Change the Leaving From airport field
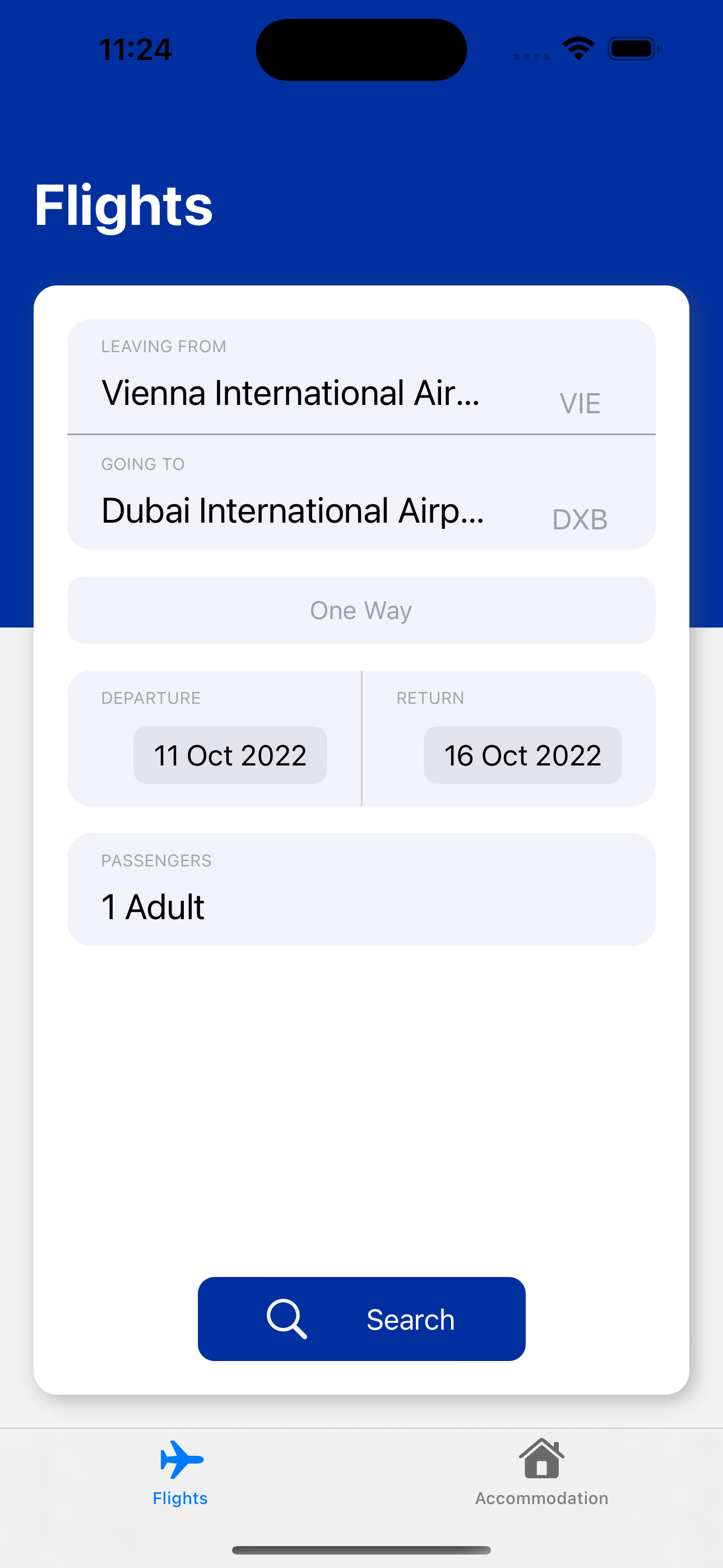The image size is (723, 1568). pyautogui.click(x=360, y=377)
